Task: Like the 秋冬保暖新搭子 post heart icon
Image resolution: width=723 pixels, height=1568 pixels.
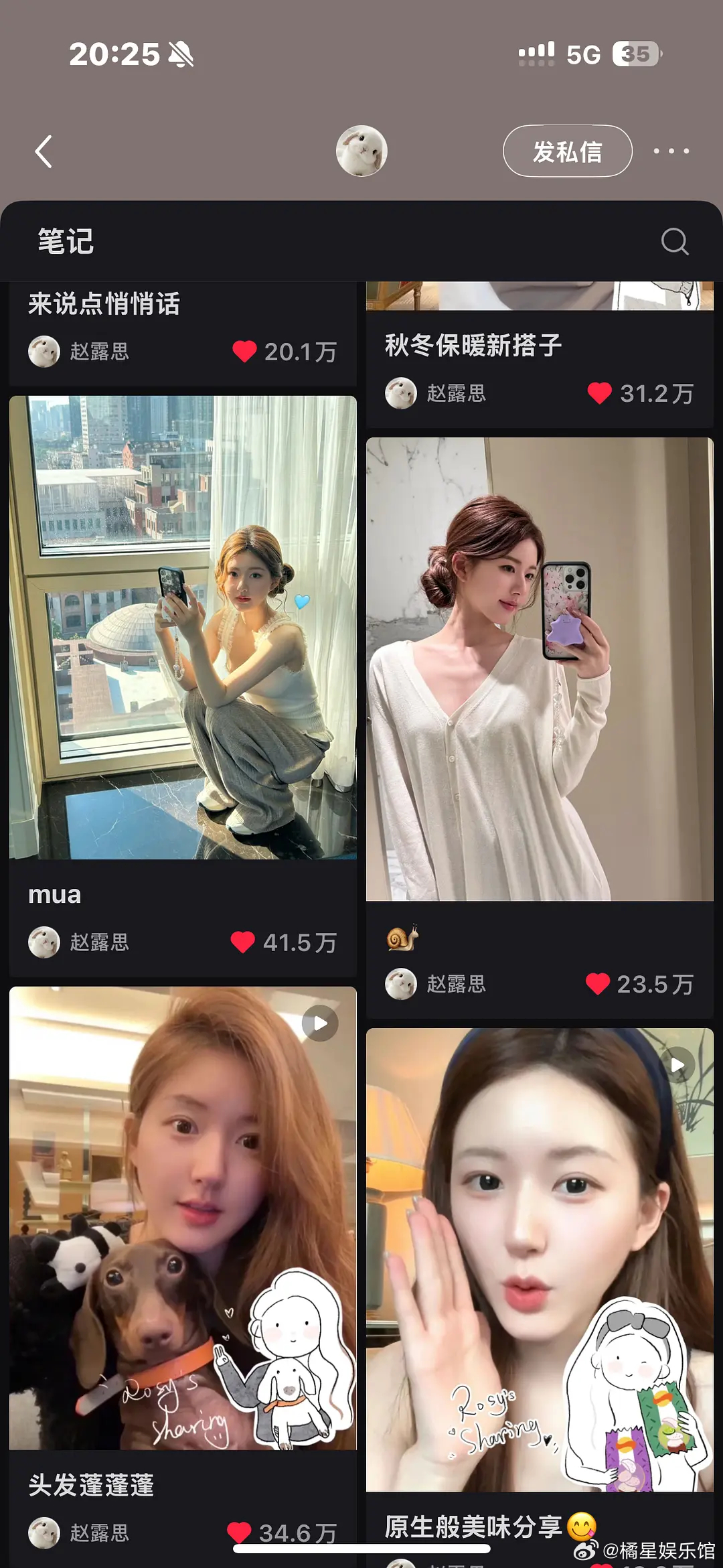Action: (602, 394)
